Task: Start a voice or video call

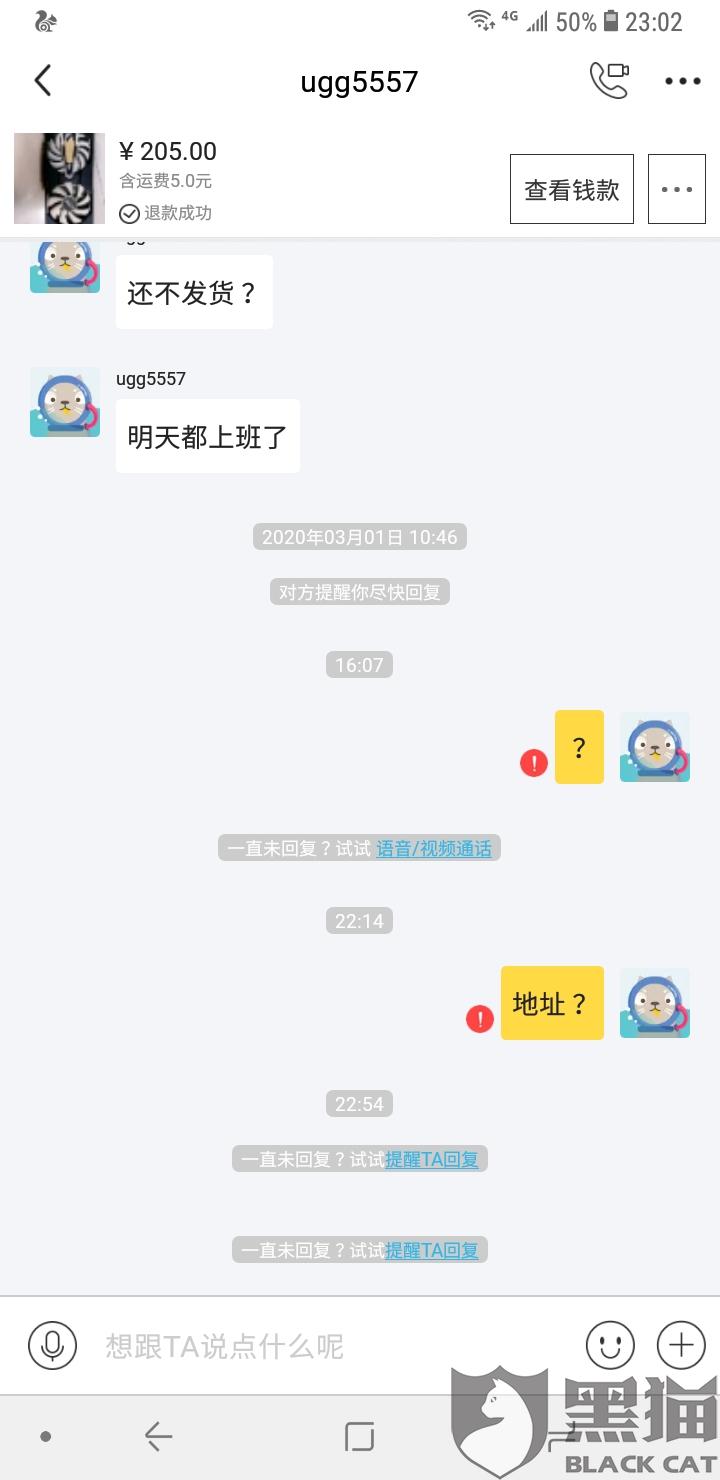Action: [609, 81]
